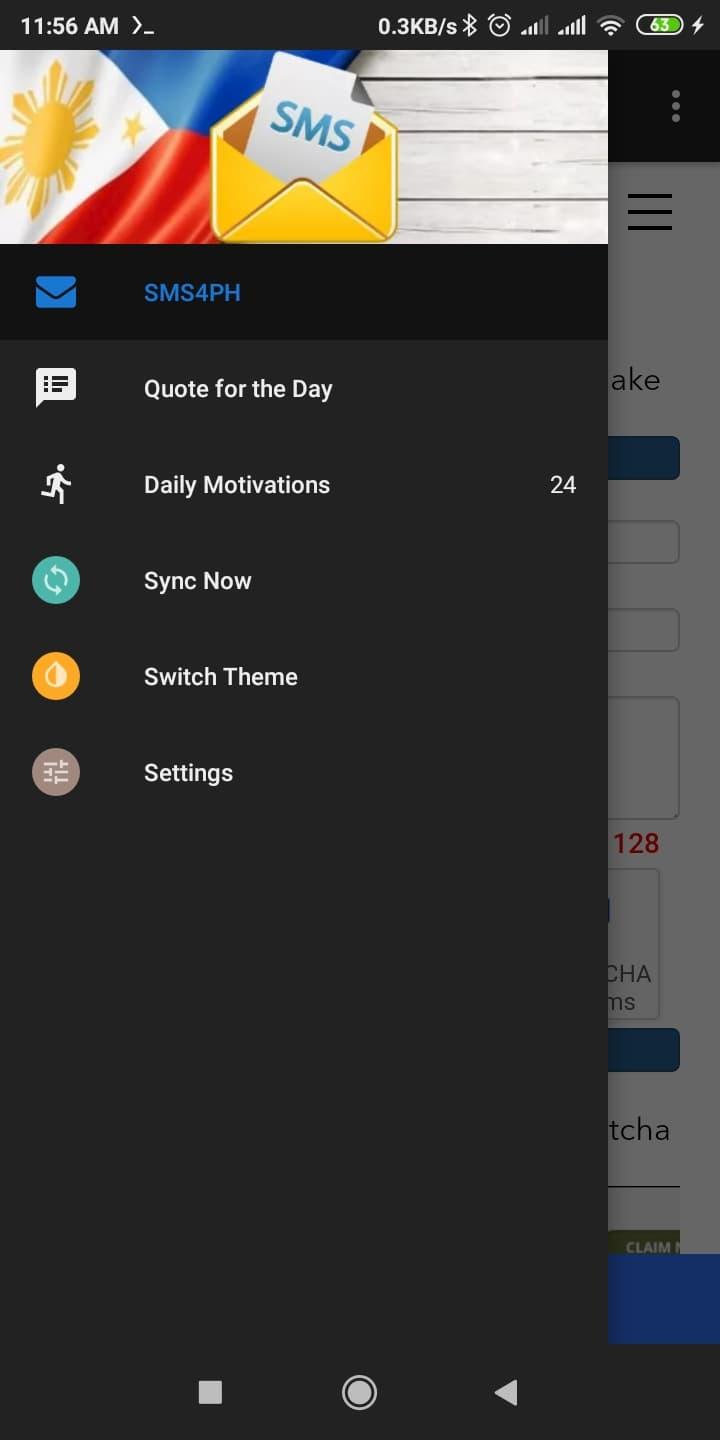
Task: Go to home via system home button
Action: (359, 1392)
